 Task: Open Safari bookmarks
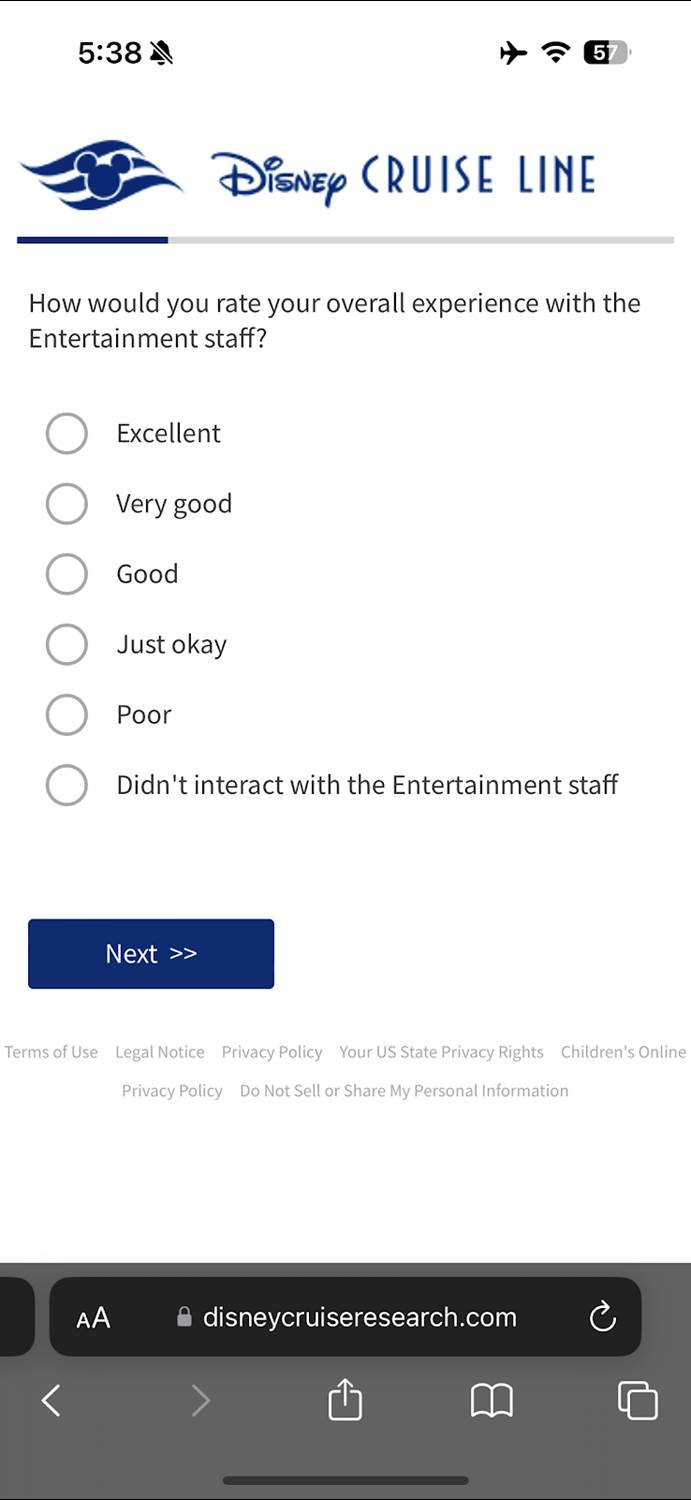[491, 1400]
